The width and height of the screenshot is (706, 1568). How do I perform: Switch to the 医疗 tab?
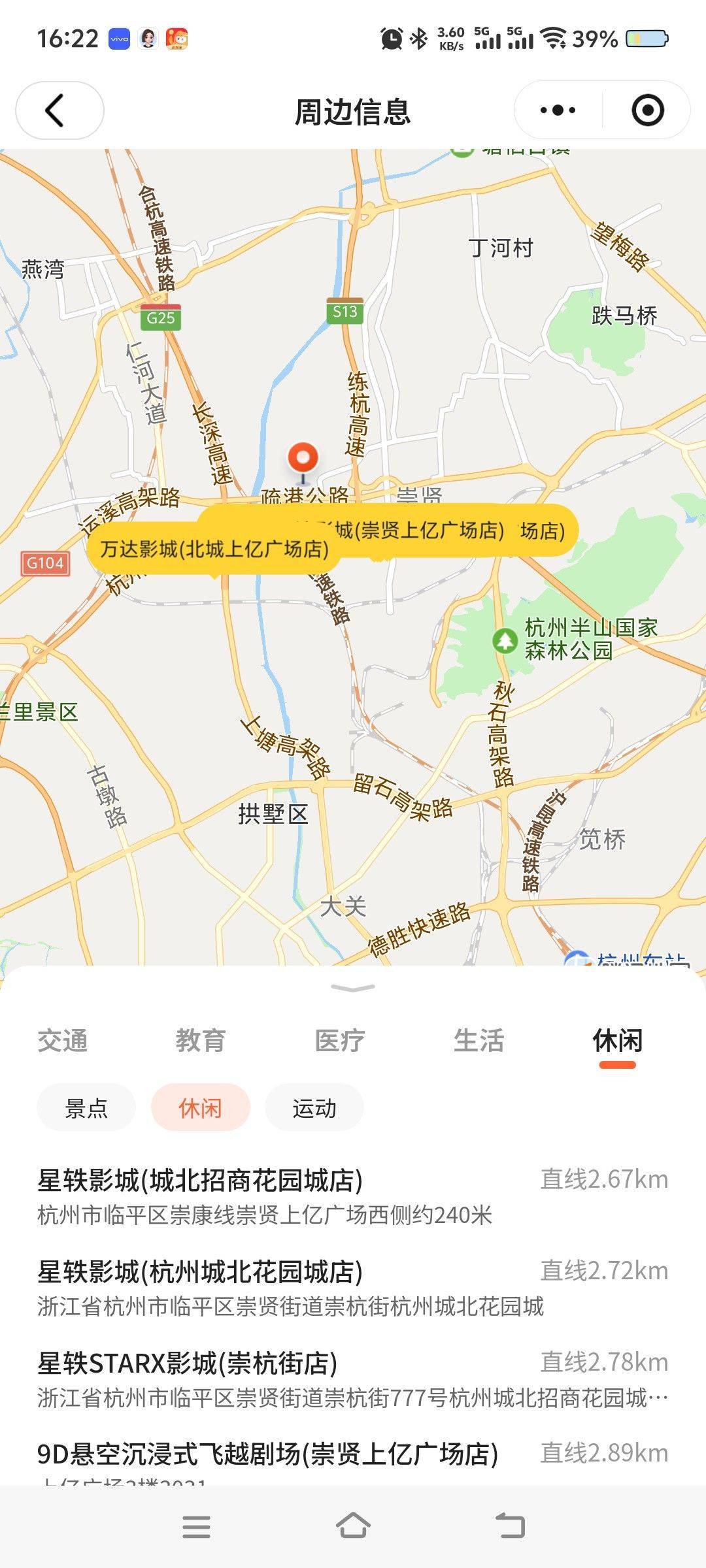340,1041
